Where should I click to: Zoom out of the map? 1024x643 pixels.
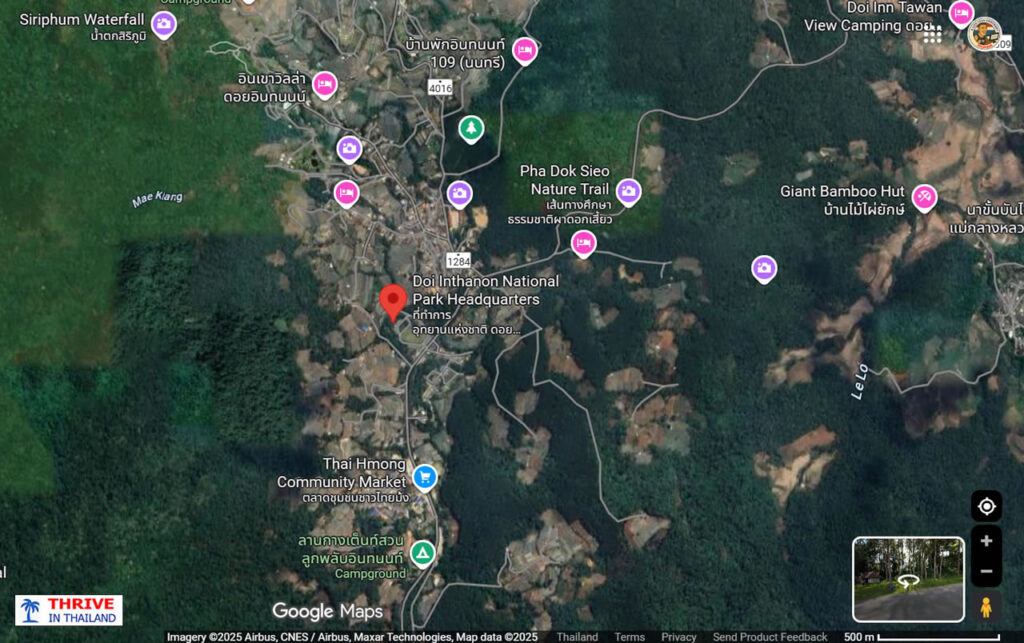coord(986,572)
